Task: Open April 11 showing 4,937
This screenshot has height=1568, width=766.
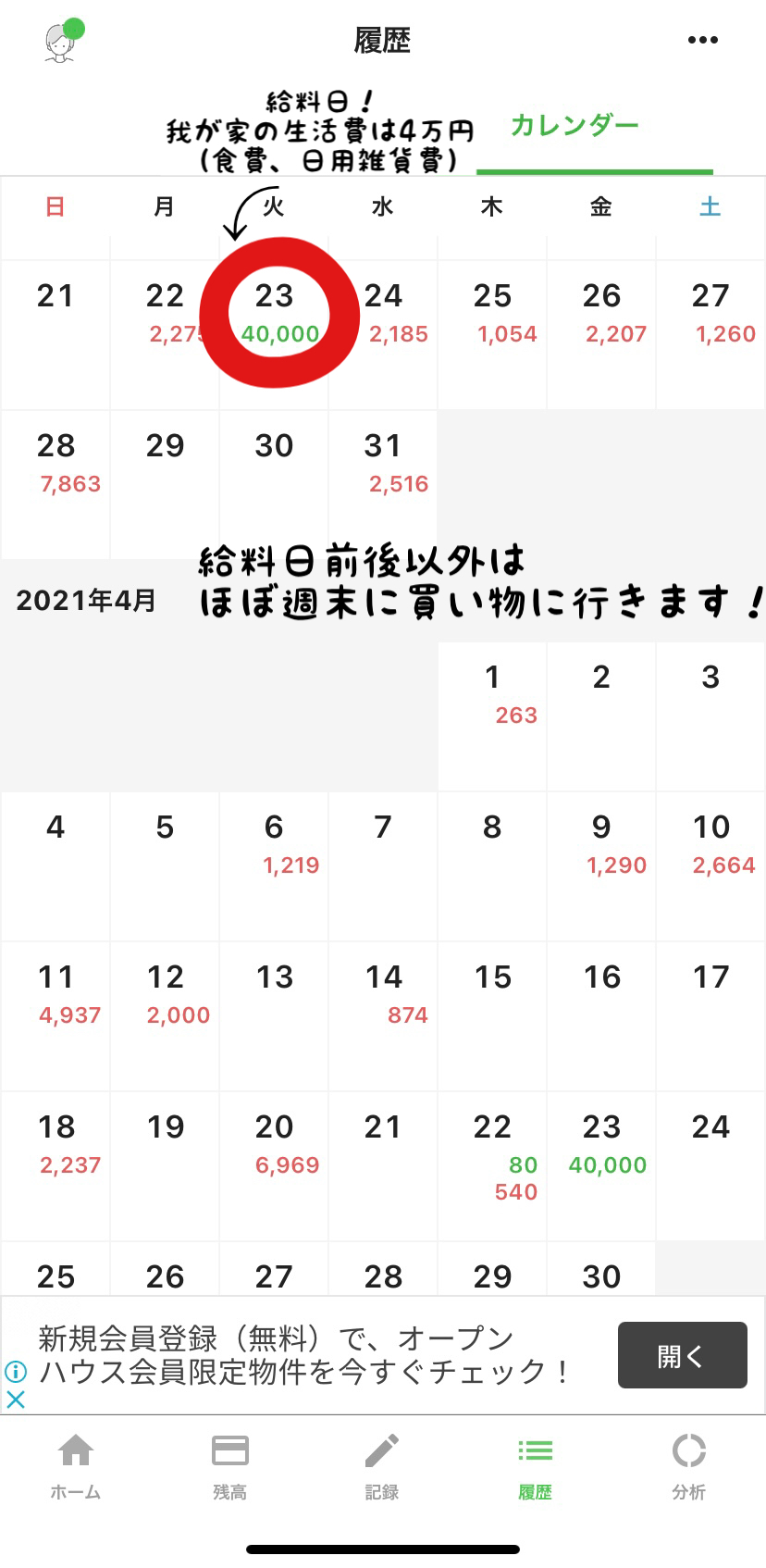Action: point(56,1016)
